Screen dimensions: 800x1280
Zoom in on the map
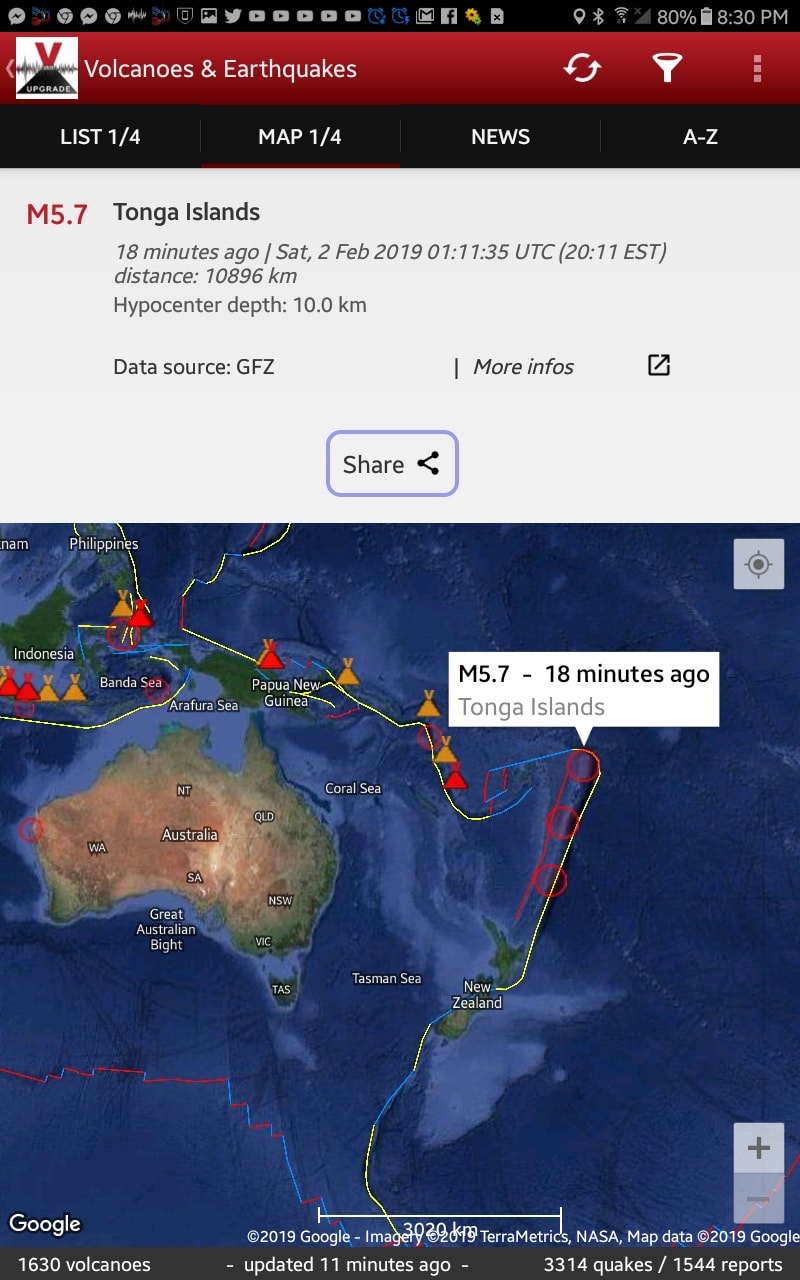758,1148
